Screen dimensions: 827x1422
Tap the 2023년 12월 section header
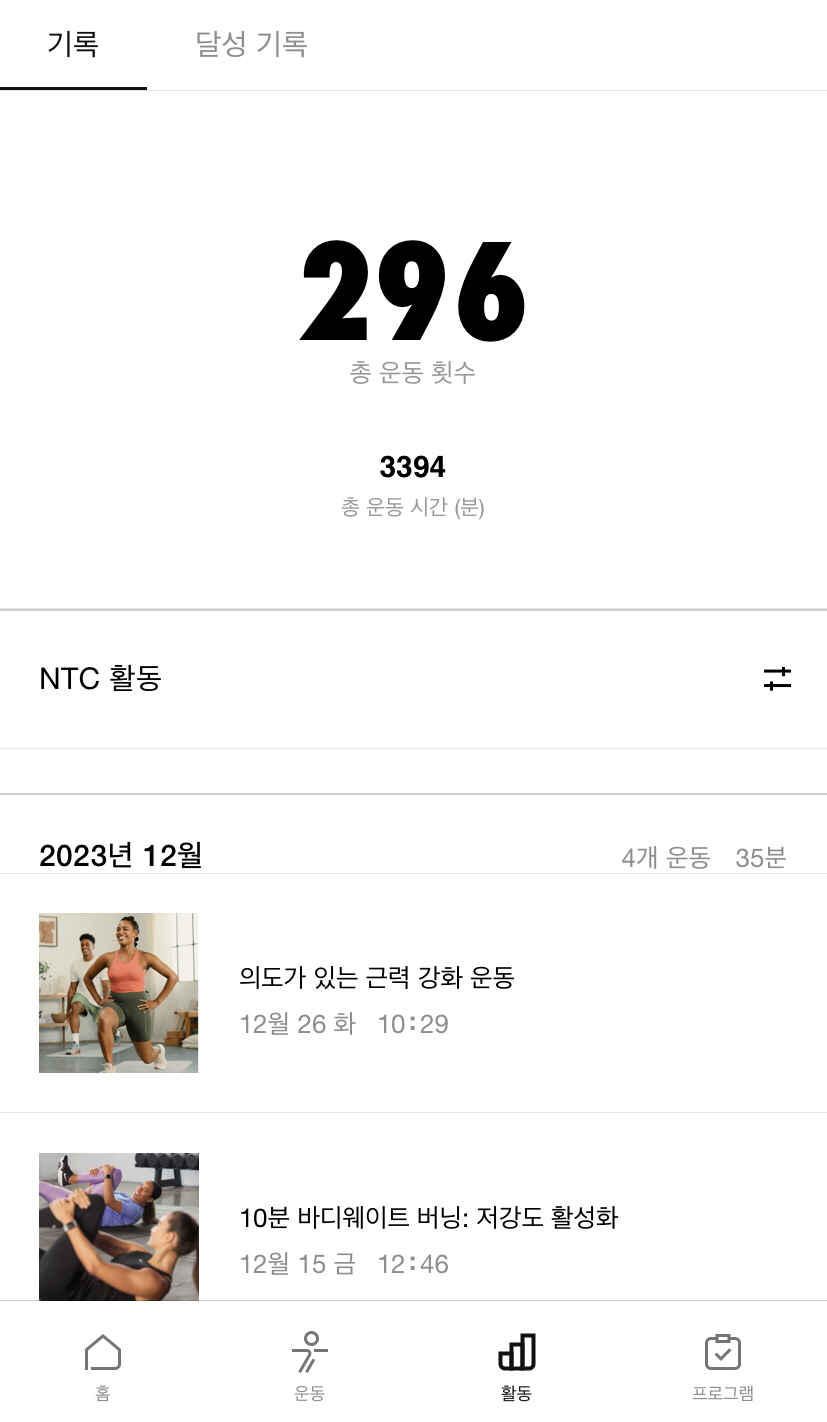(x=119, y=856)
